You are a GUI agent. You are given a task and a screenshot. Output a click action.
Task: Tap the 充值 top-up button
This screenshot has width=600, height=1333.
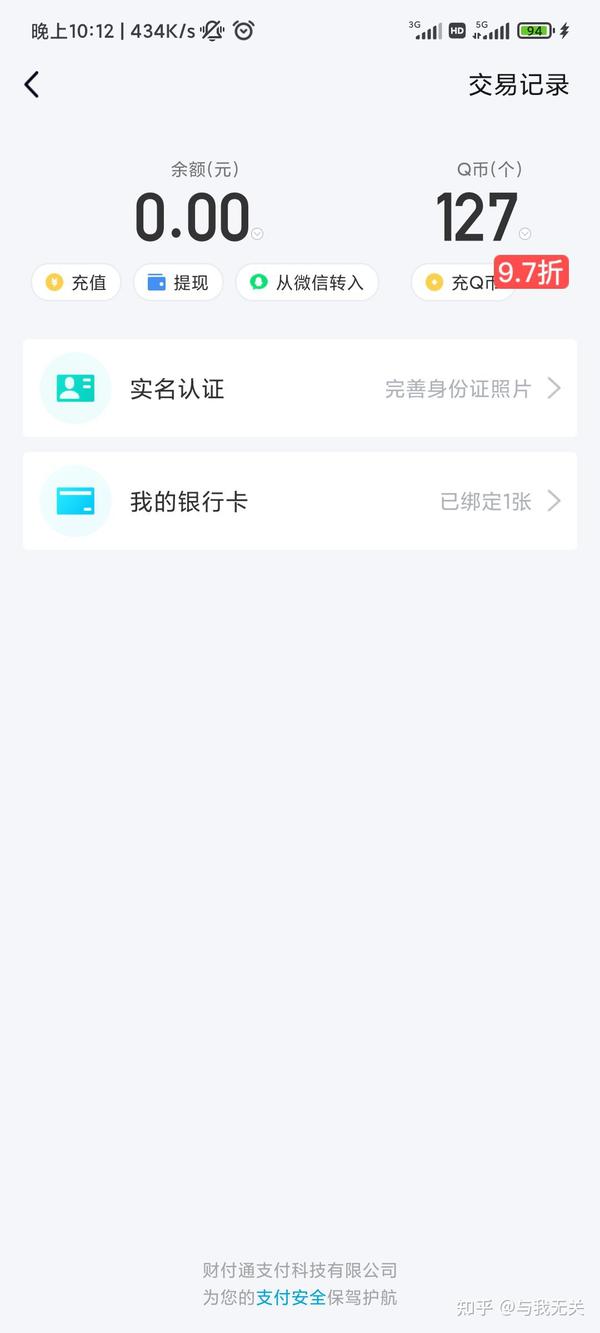point(76,283)
